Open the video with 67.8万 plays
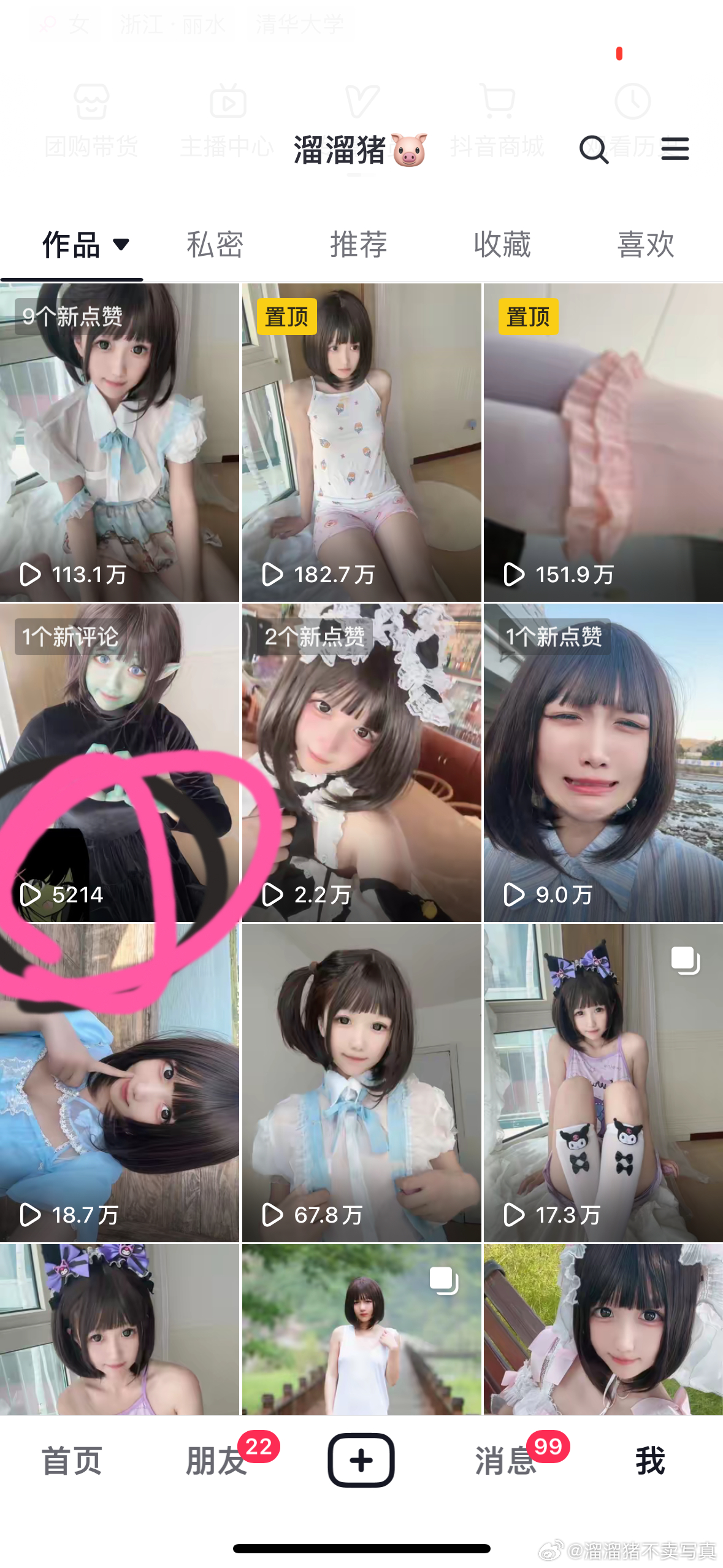723x1568 pixels. pyautogui.click(x=361, y=1083)
